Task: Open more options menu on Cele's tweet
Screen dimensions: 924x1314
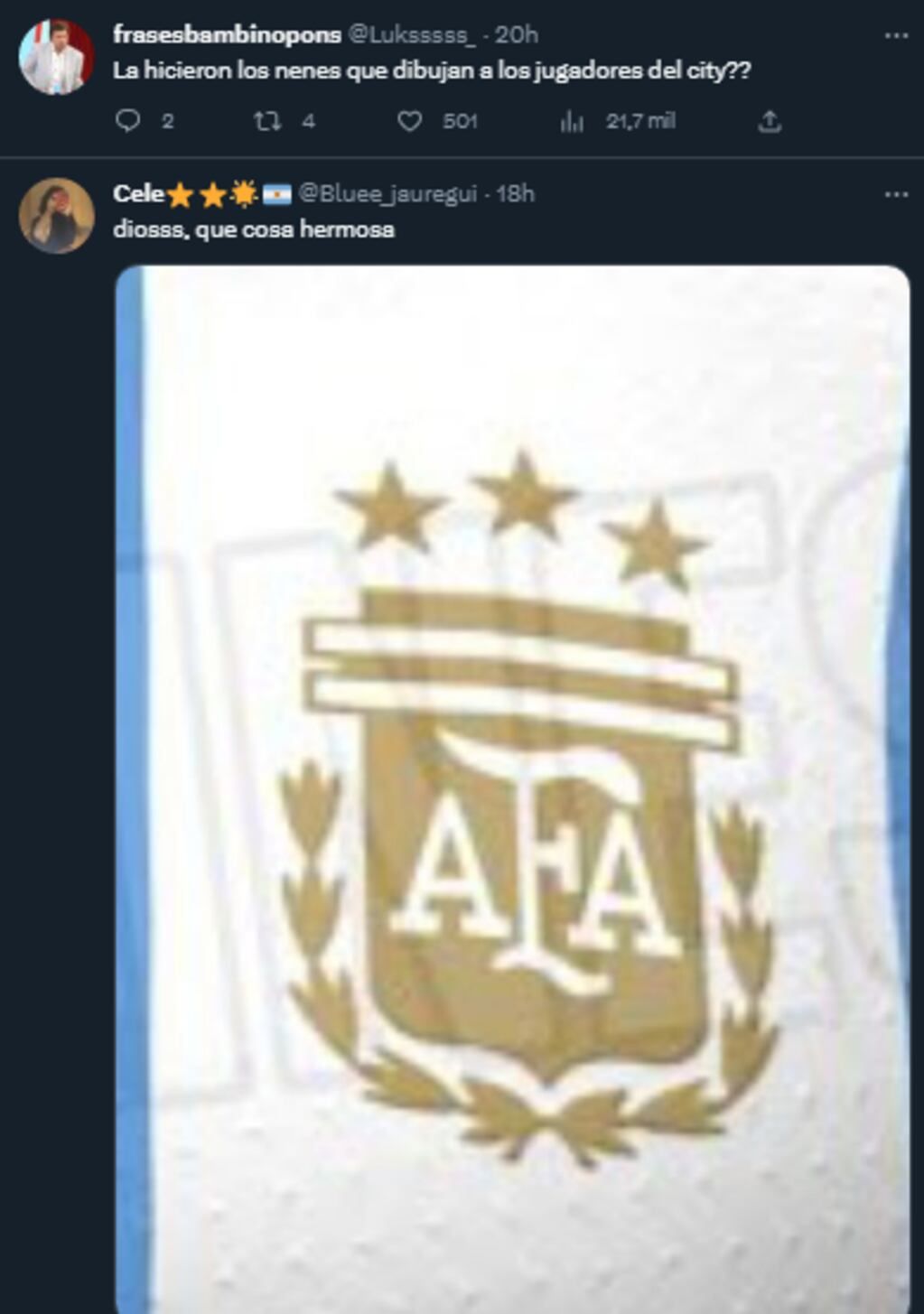Action: [x=897, y=192]
